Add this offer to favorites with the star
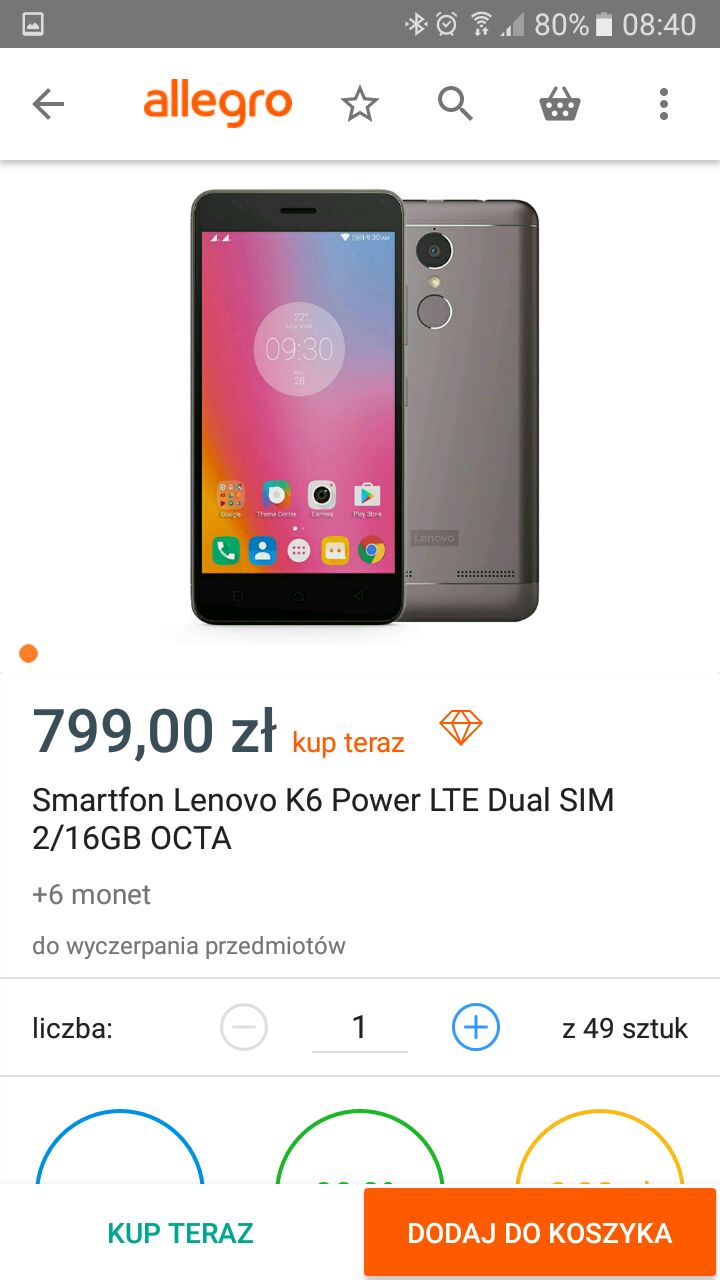 click(360, 104)
